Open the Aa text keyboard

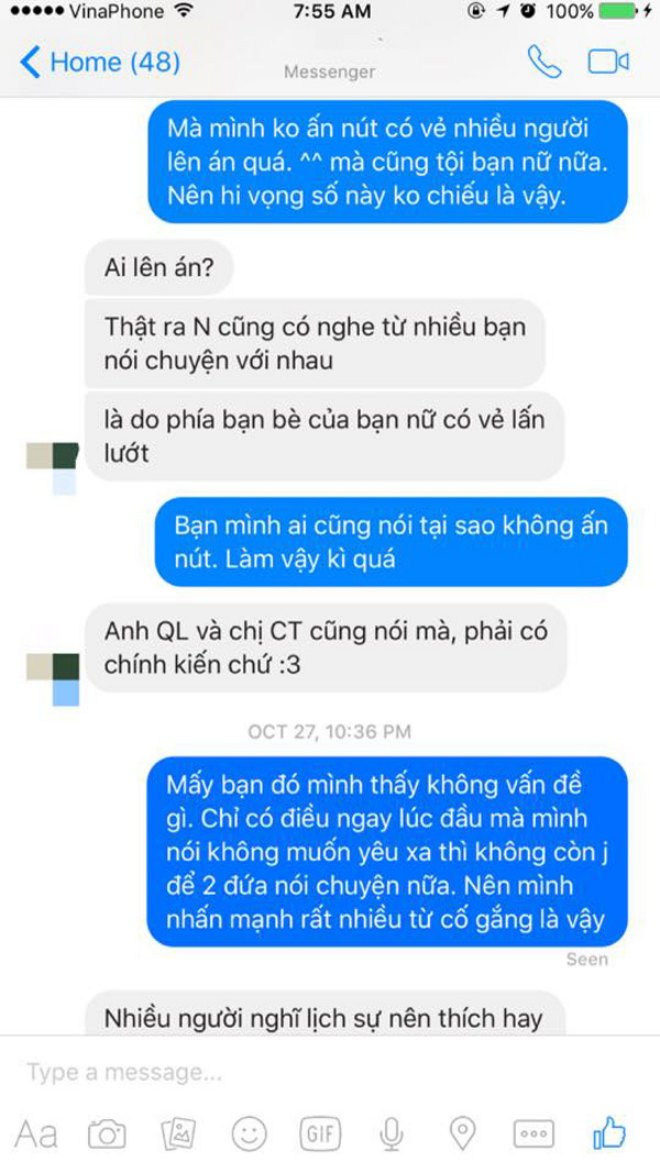36,1134
